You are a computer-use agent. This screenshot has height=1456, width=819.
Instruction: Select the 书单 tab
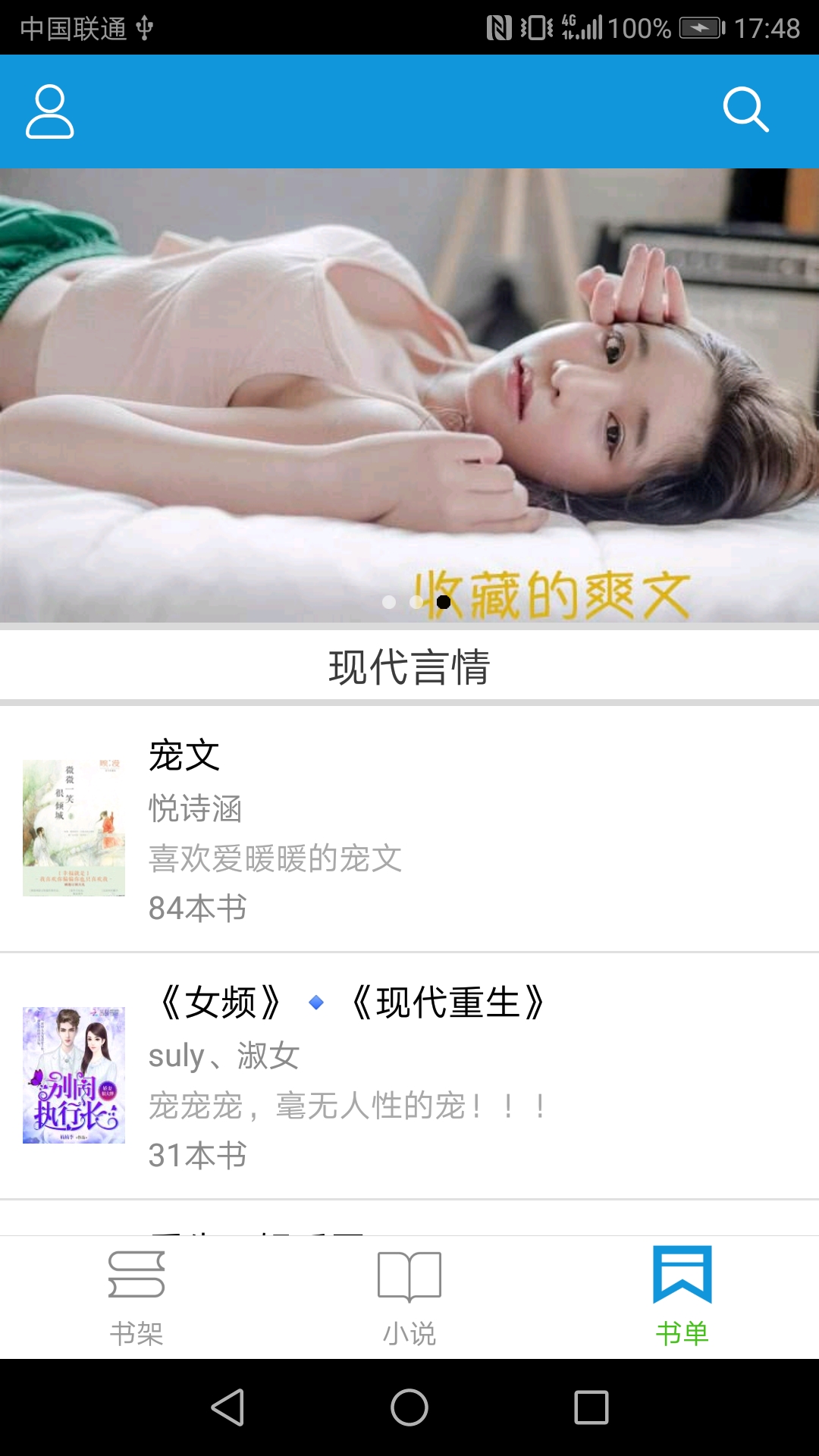point(682,1298)
